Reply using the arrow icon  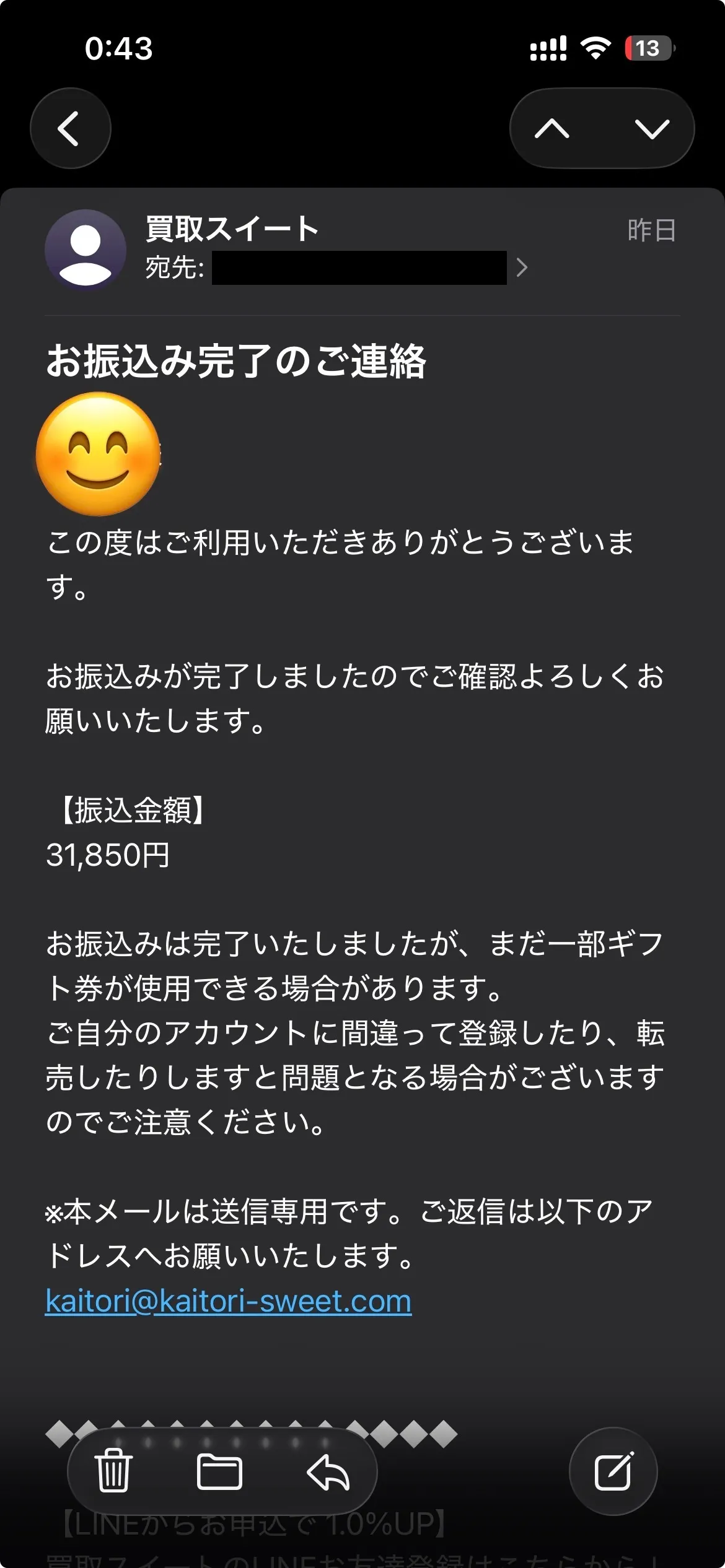coord(328,1471)
